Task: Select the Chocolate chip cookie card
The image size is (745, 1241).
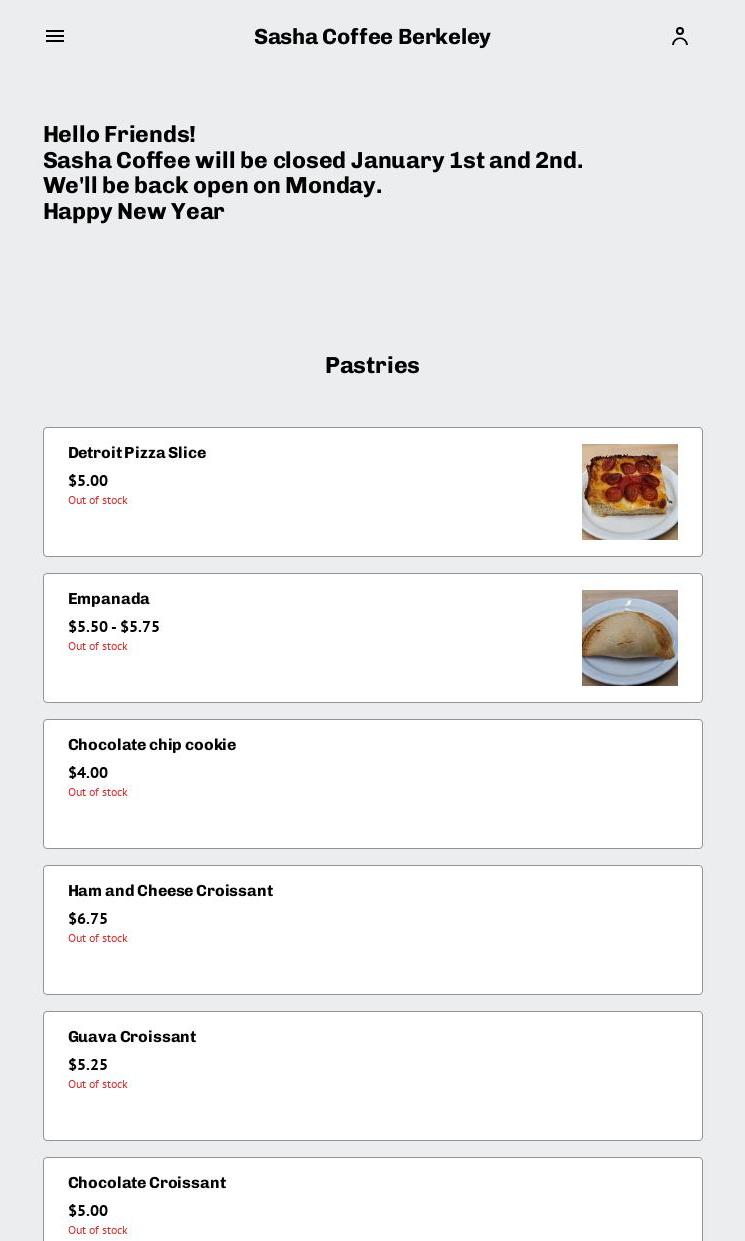Action: (372, 784)
